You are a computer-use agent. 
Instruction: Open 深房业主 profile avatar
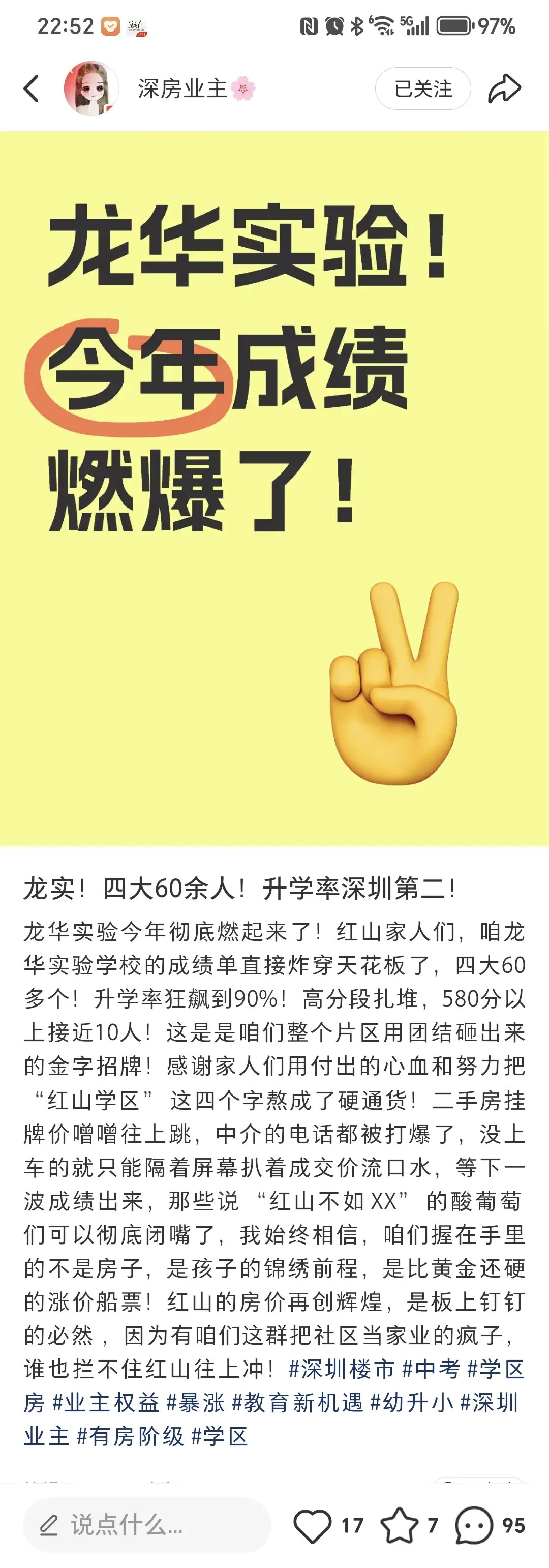(90, 89)
